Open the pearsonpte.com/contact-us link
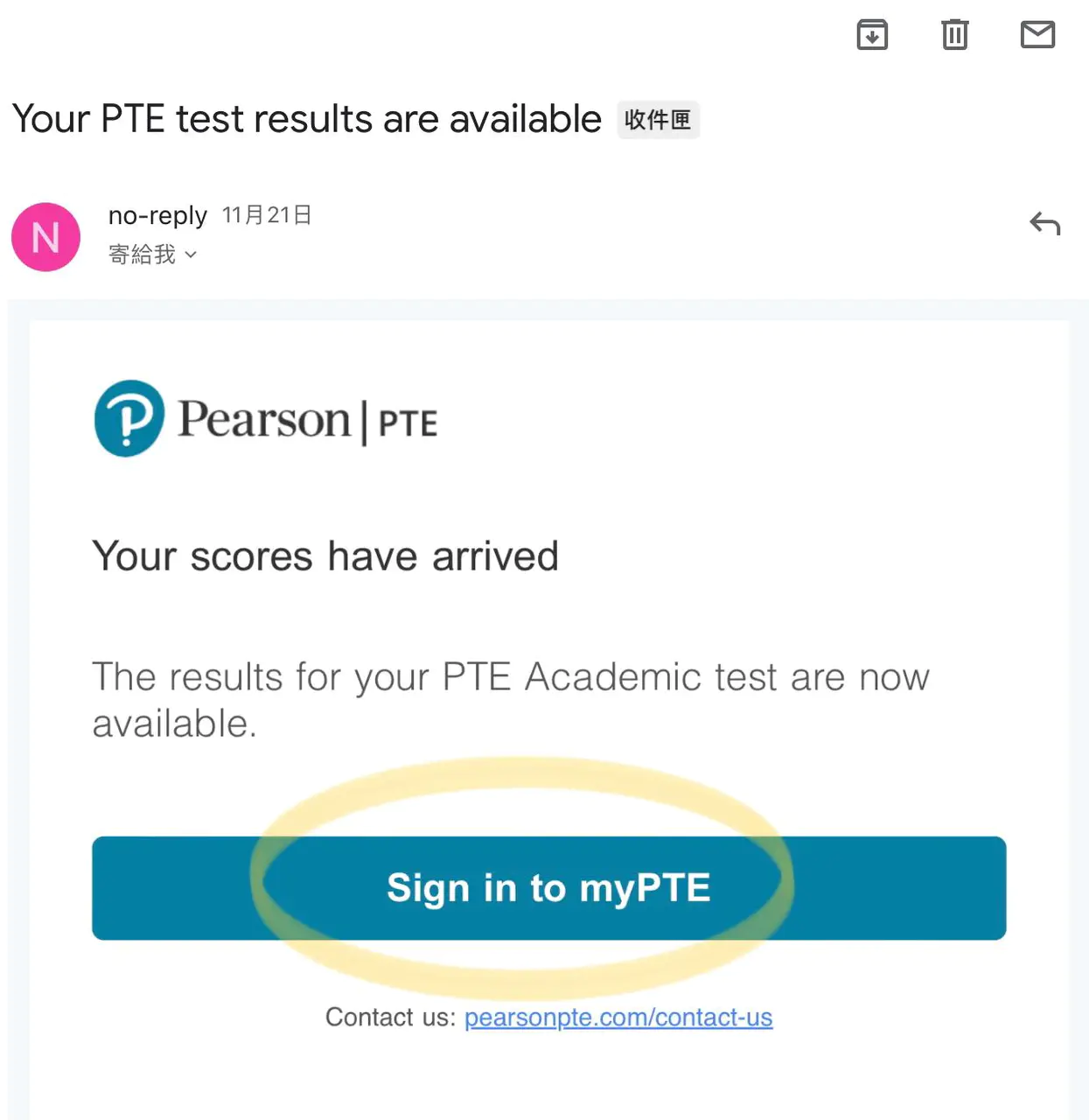The width and height of the screenshot is (1089, 1120). tap(618, 1018)
